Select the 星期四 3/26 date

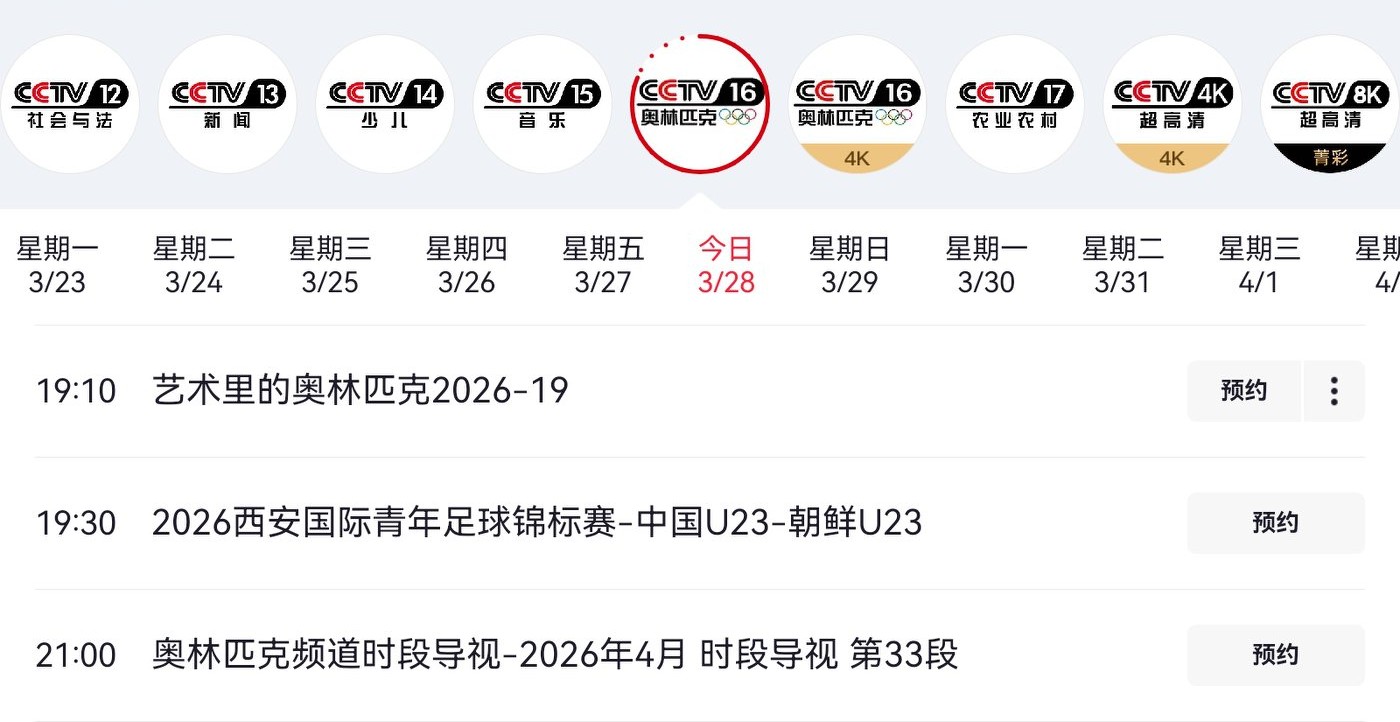coord(467,265)
